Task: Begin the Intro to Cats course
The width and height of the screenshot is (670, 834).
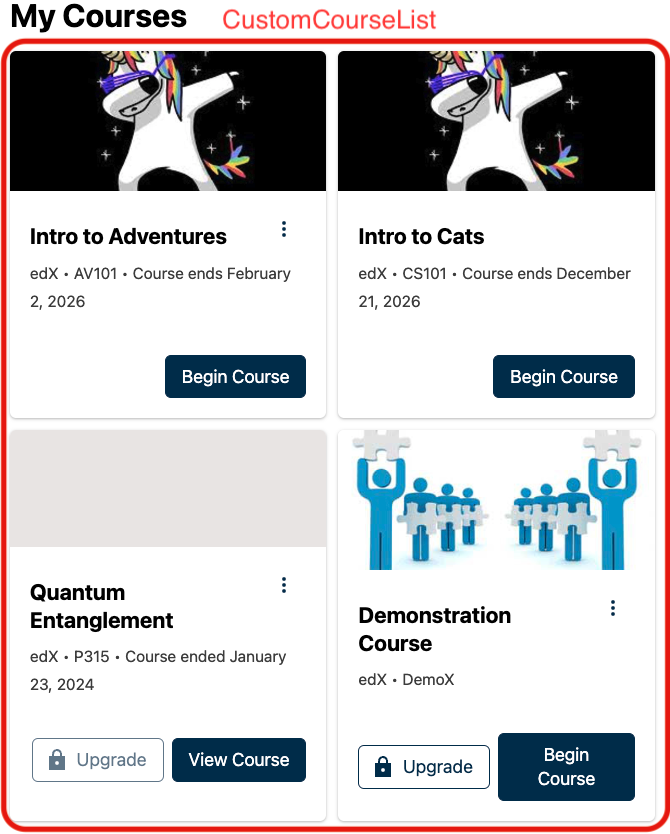Action: click(563, 377)
